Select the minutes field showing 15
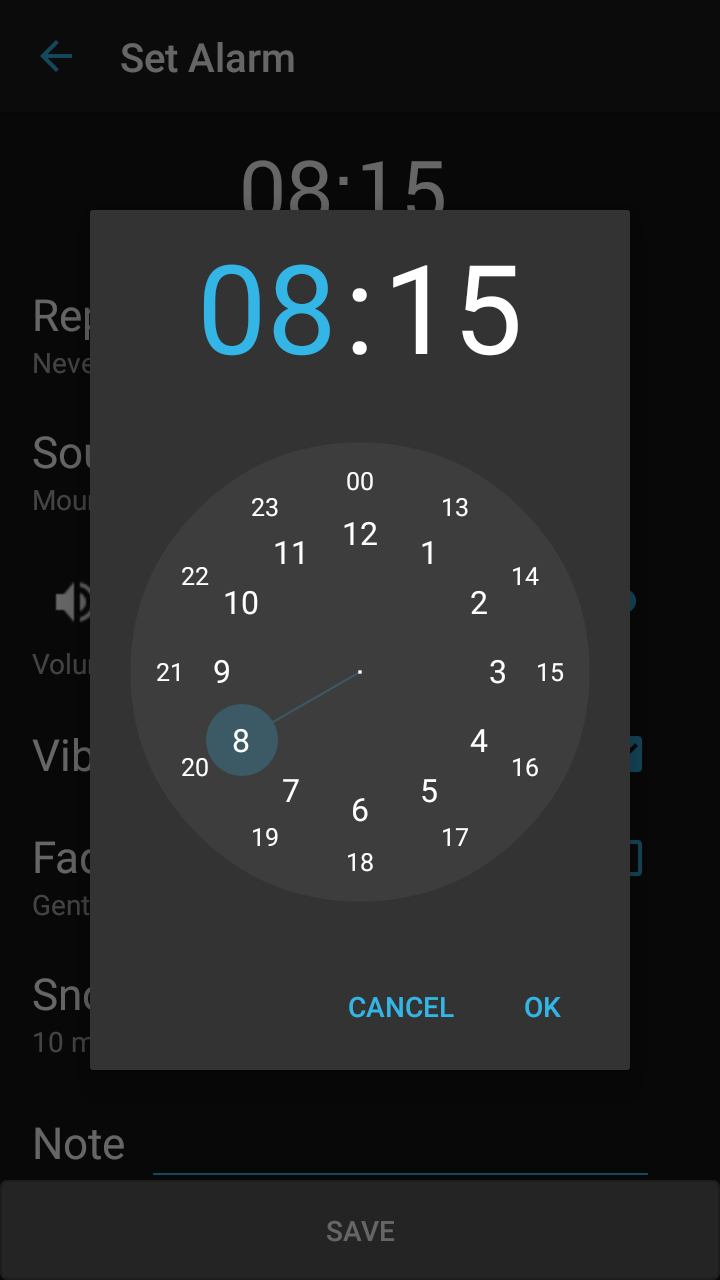 coord(455,310)
